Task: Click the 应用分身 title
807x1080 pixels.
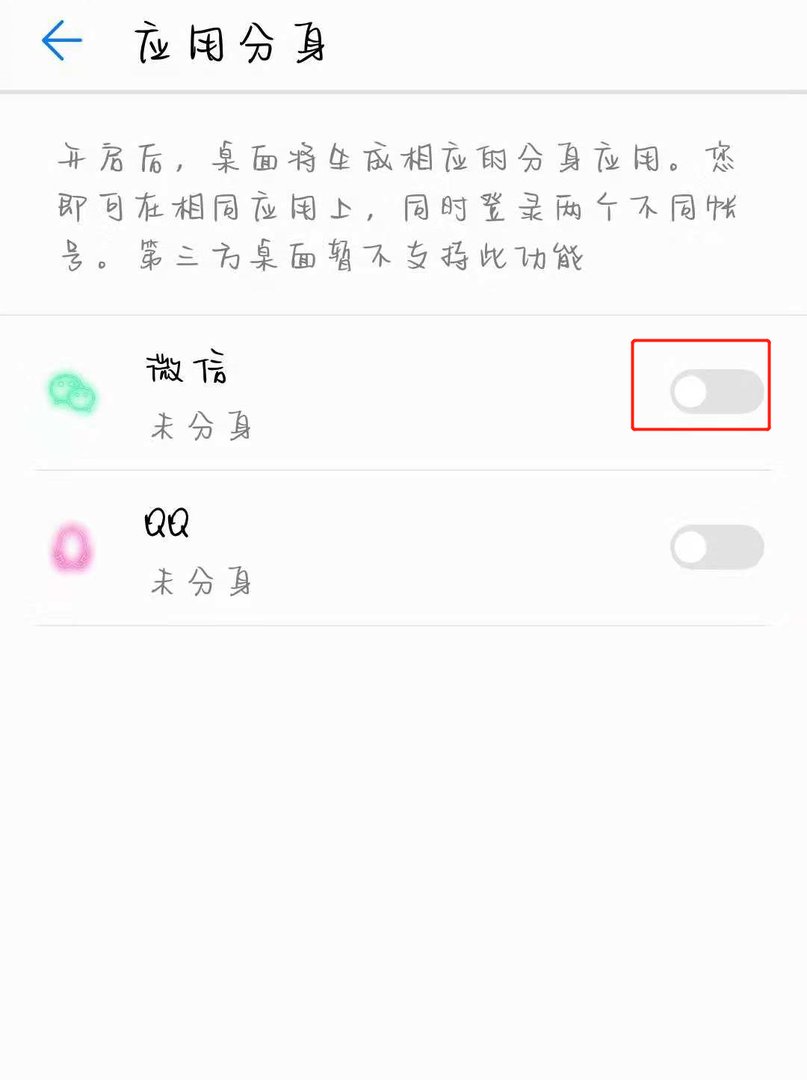Action: pos(230,43)
